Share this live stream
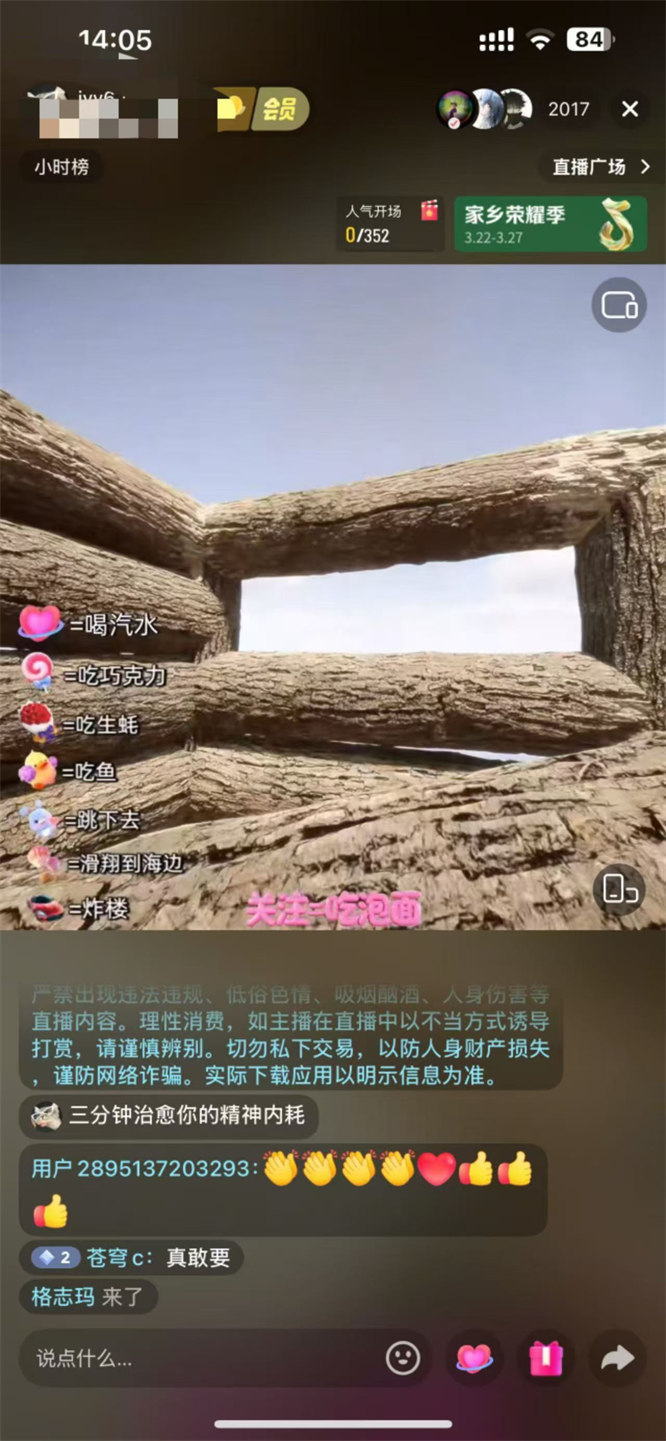The width and height of the screenshot is (666, 1441). tap(619, 1358)
